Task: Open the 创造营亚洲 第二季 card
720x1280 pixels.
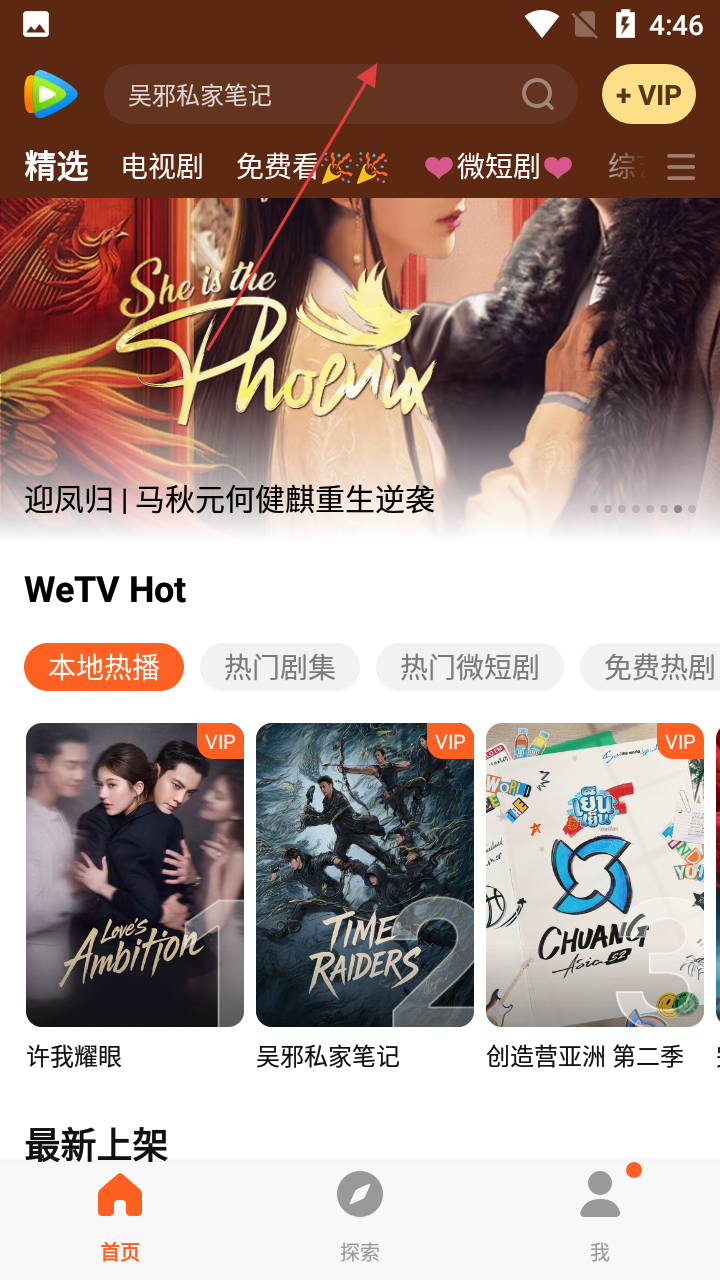Action: (595, 875)
